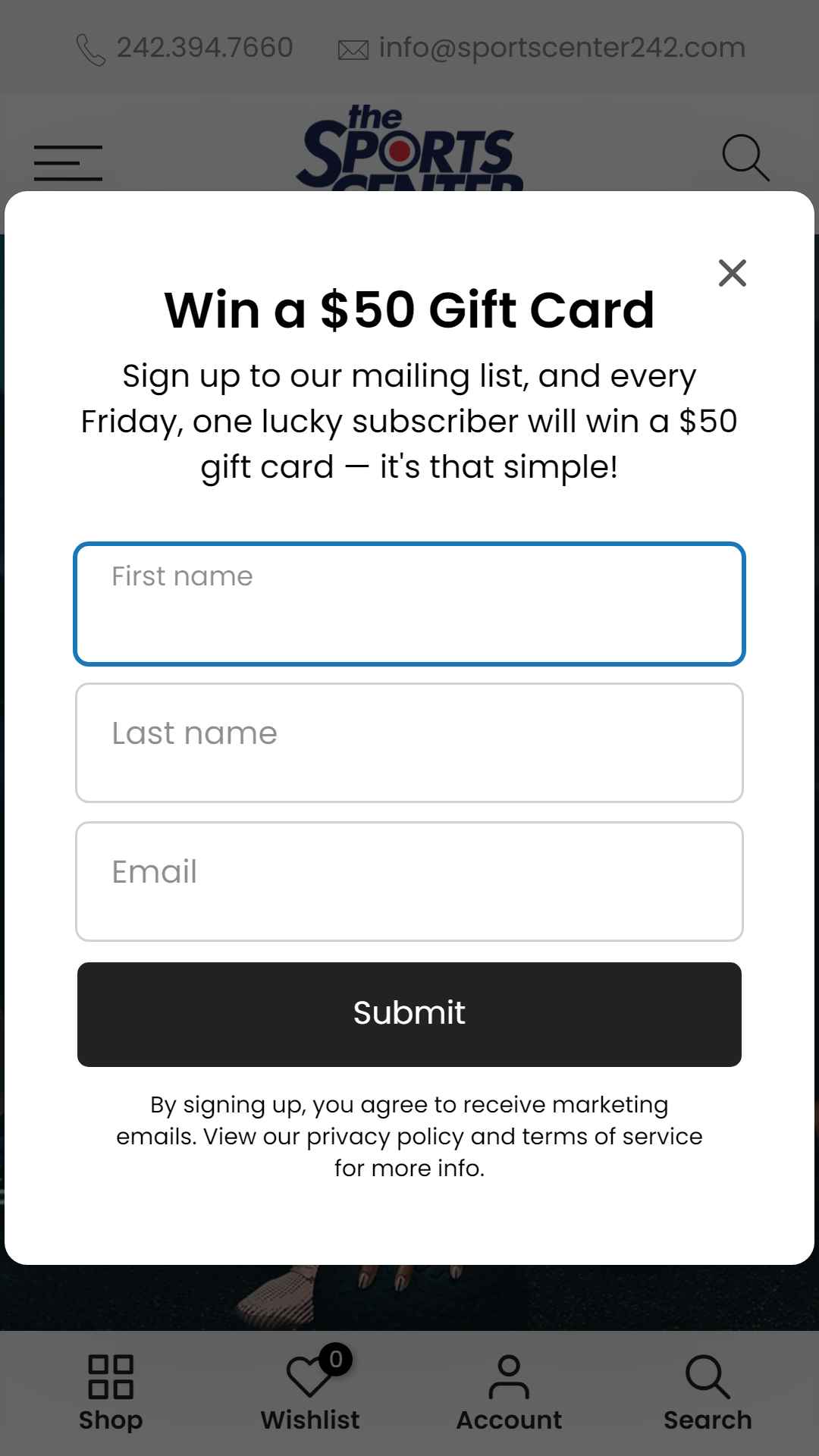Screen dimensions: 819x1456
Task: Switch to the Account tab
Action: tap(509, 1394)
